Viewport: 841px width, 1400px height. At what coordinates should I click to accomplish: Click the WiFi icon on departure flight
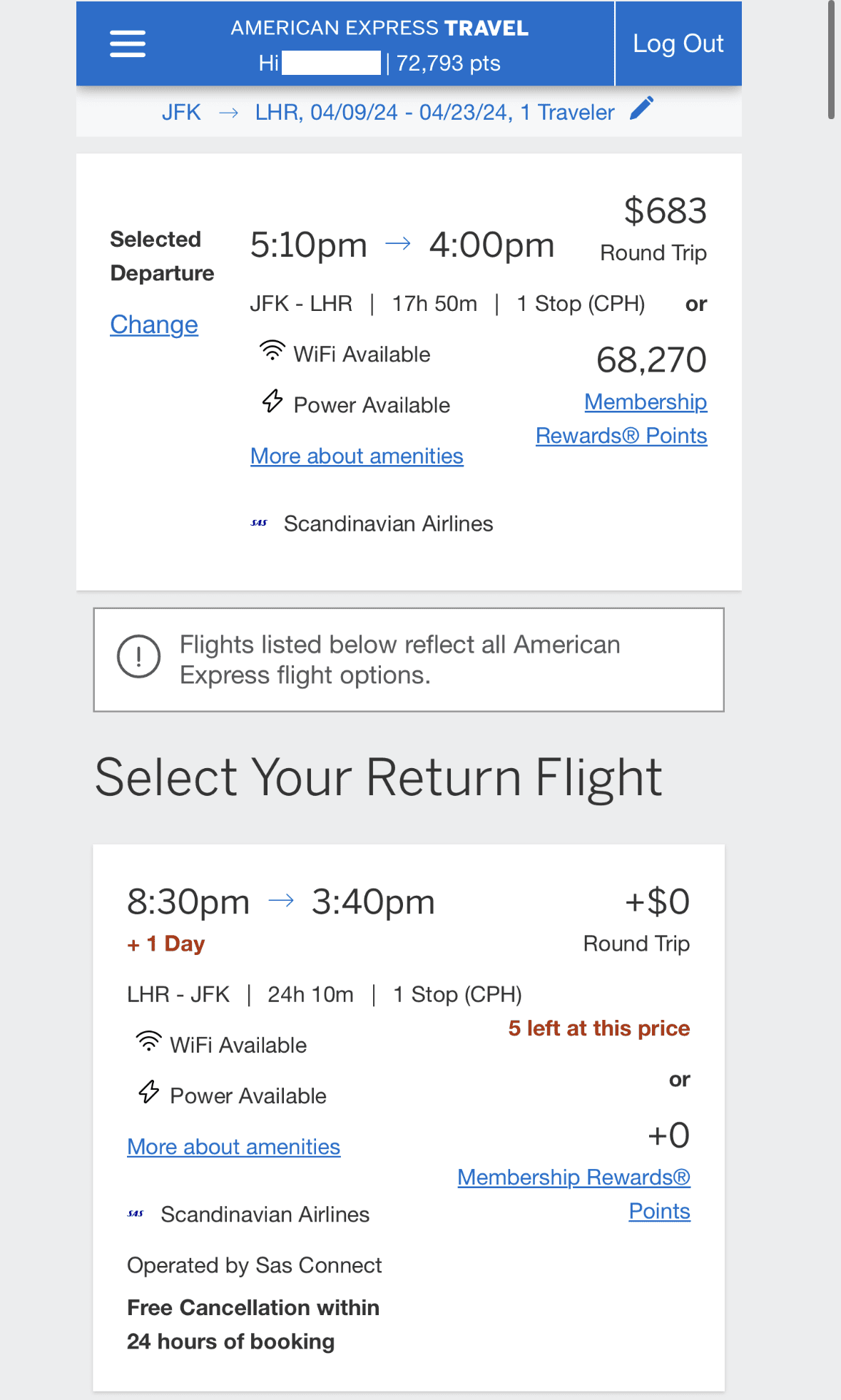(272, 352)
